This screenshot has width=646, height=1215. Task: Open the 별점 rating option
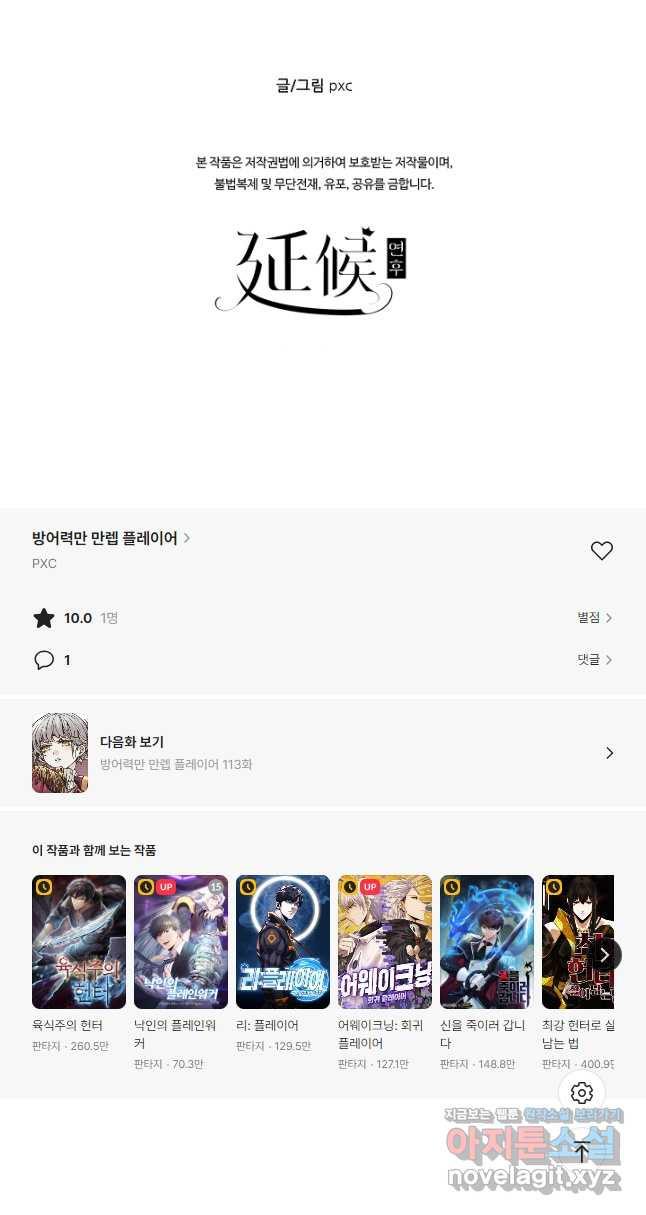(594, 618)
